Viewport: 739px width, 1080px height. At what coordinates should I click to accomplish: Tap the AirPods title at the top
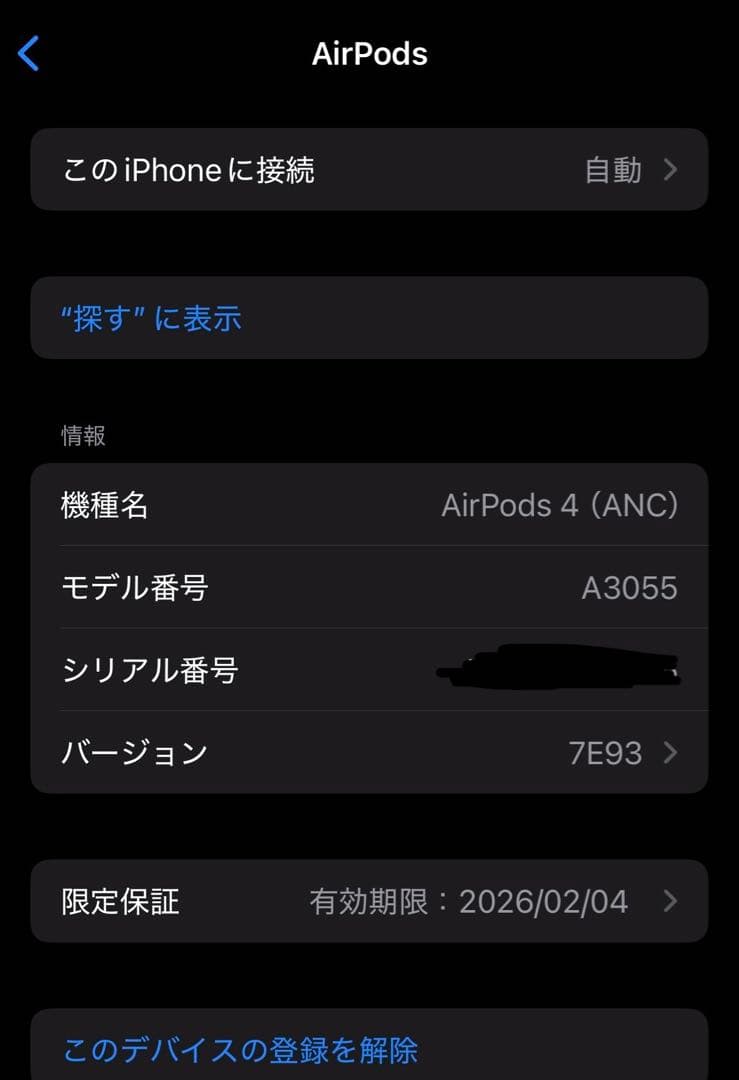pyautogui.click(x=369, y=54)
